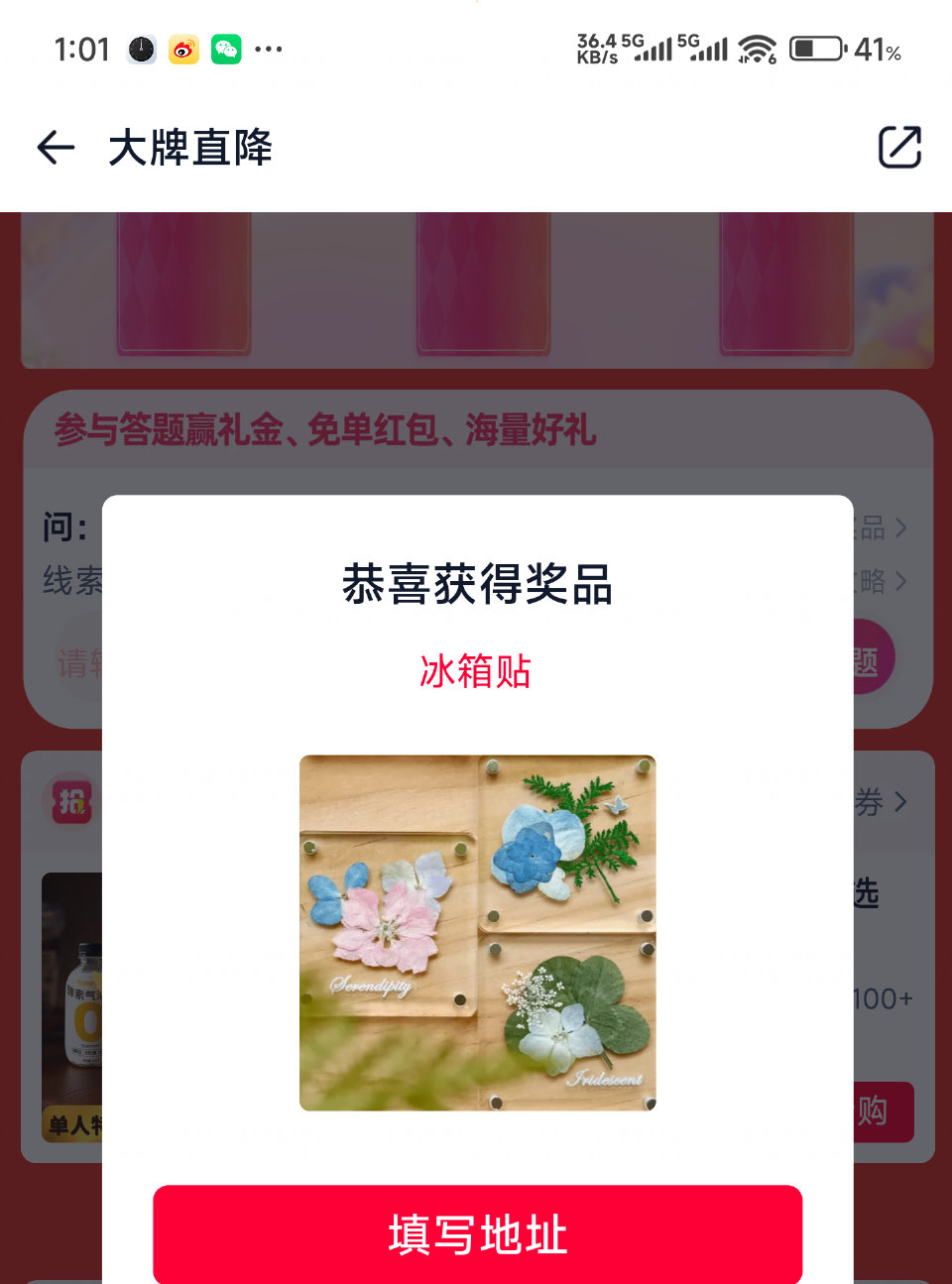
Task: Tap the ellipsis icon in the status bar
Action: (x=270, y=50)
